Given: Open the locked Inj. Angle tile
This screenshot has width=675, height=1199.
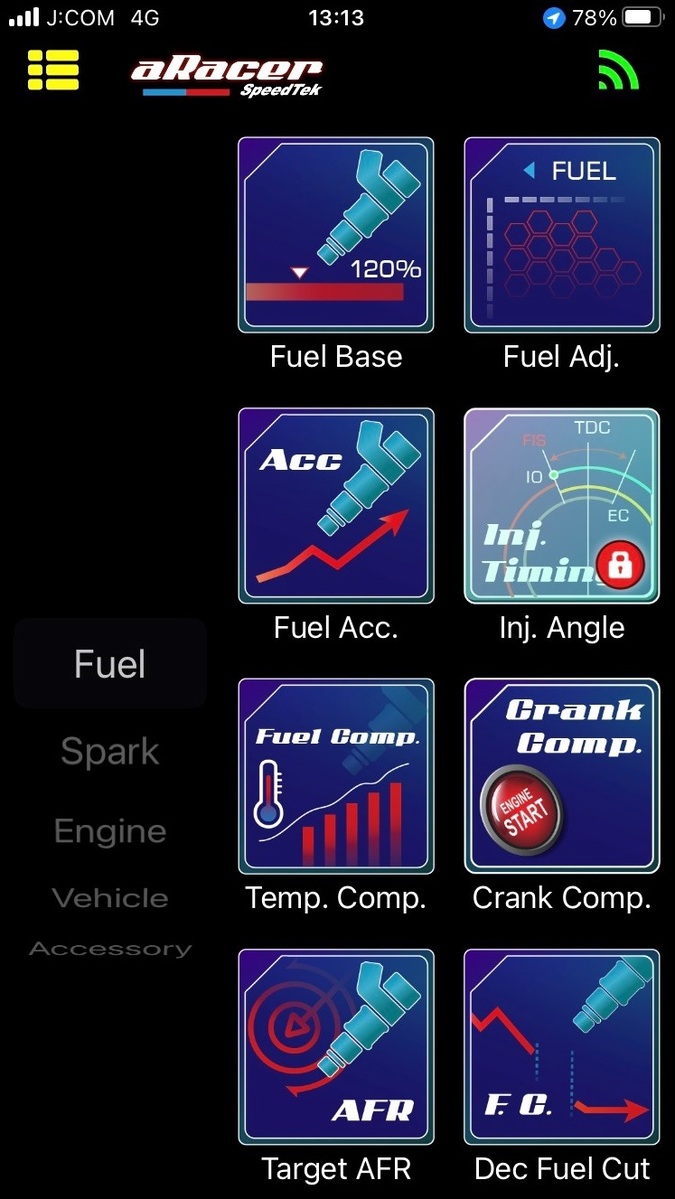Looking at the screenshot, I should pos(562,505).
